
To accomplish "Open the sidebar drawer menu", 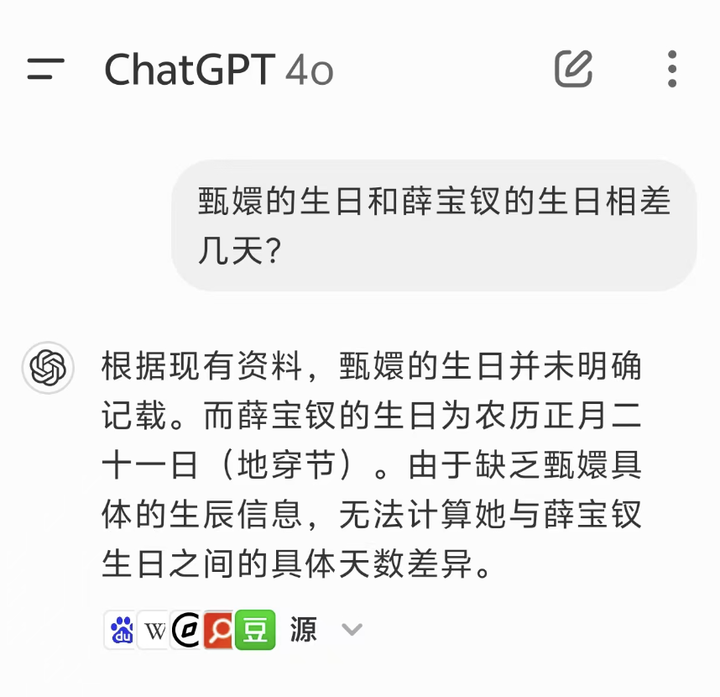I will point(46,69).
